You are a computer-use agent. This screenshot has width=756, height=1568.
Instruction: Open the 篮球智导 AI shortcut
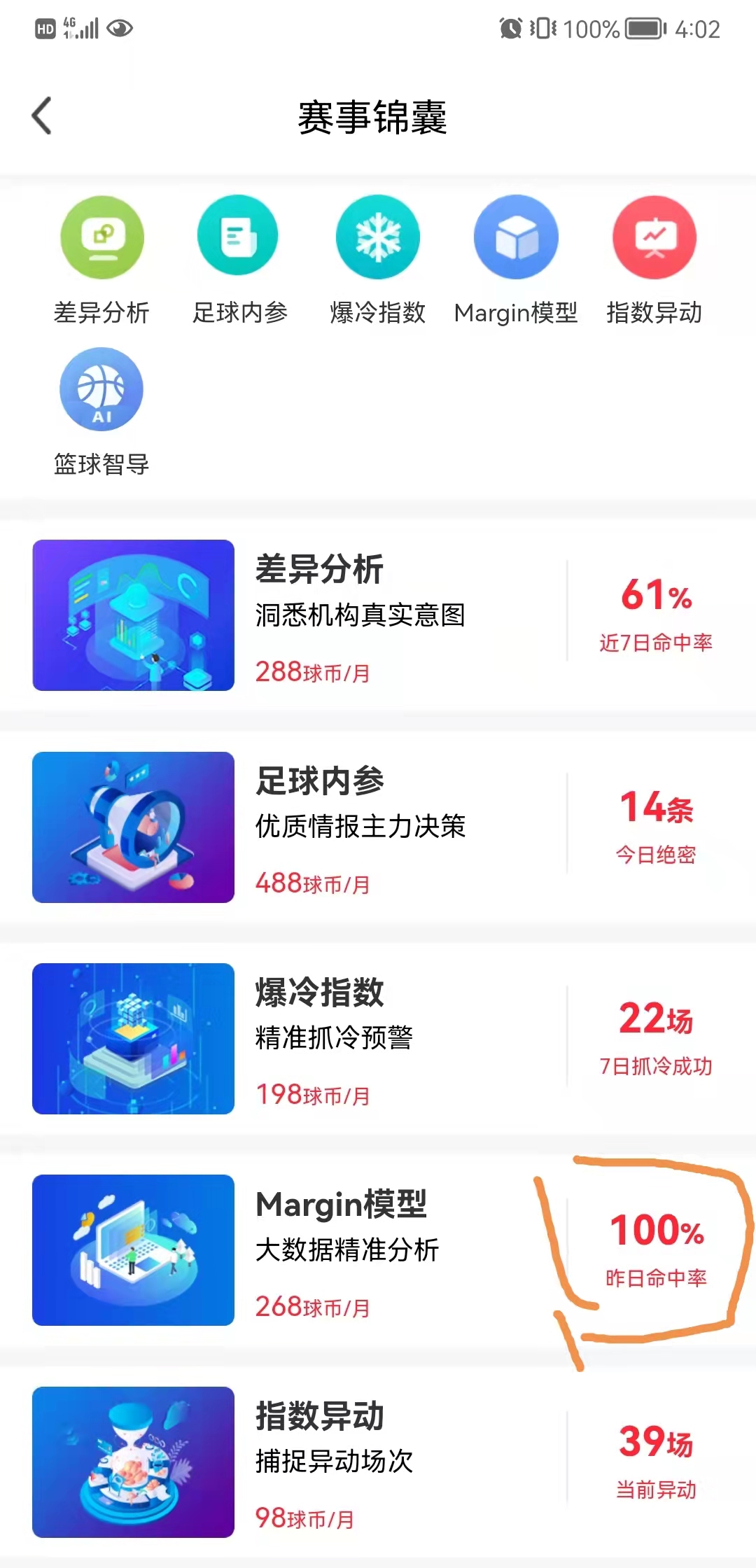pos(102,390)
